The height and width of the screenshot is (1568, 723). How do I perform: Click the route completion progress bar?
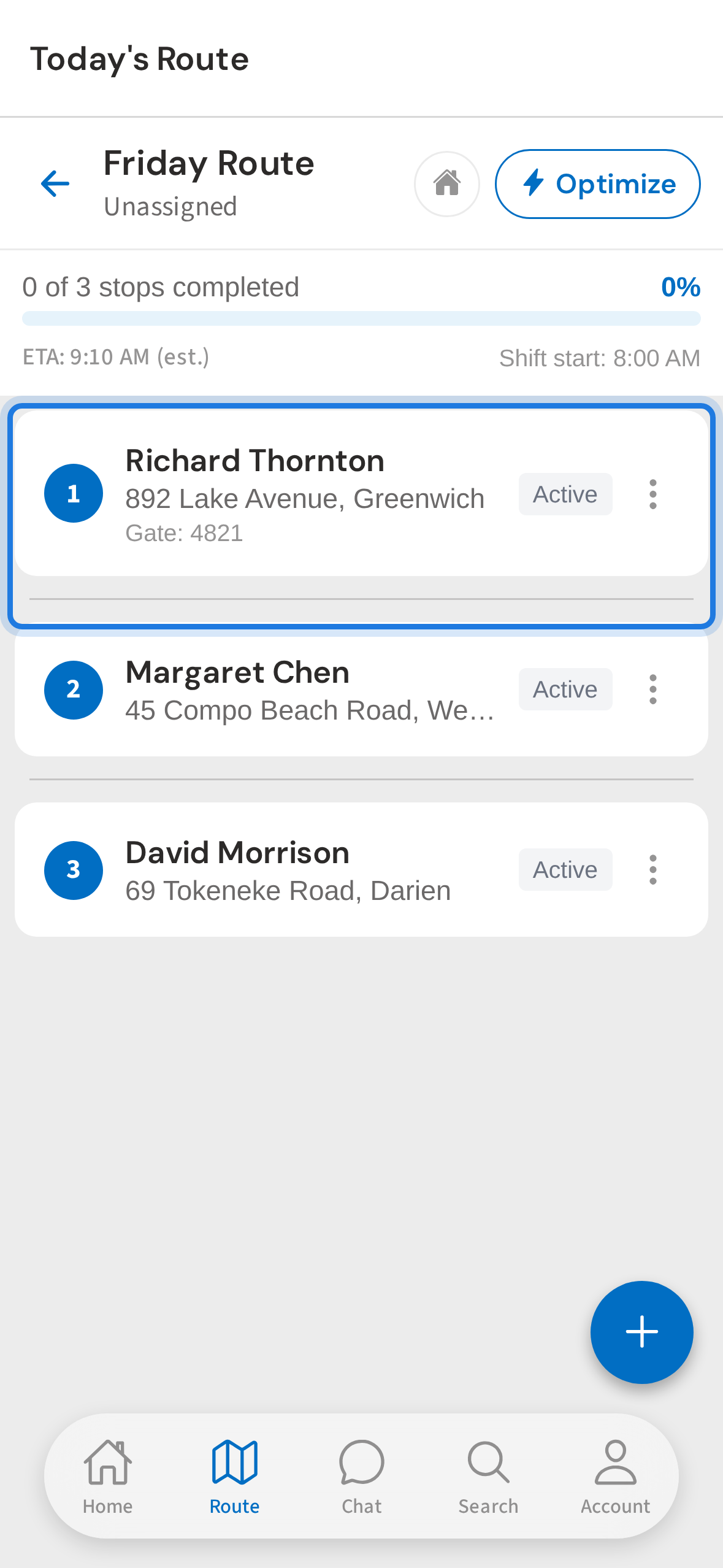coord(361,318)
